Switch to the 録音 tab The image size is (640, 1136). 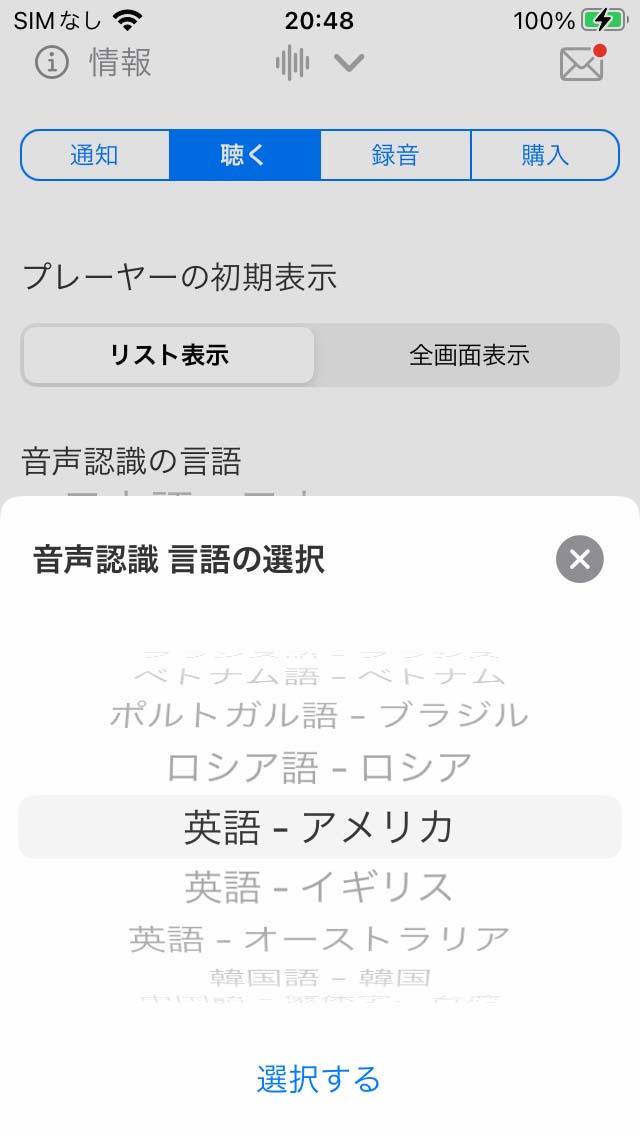tap(395, 155)
